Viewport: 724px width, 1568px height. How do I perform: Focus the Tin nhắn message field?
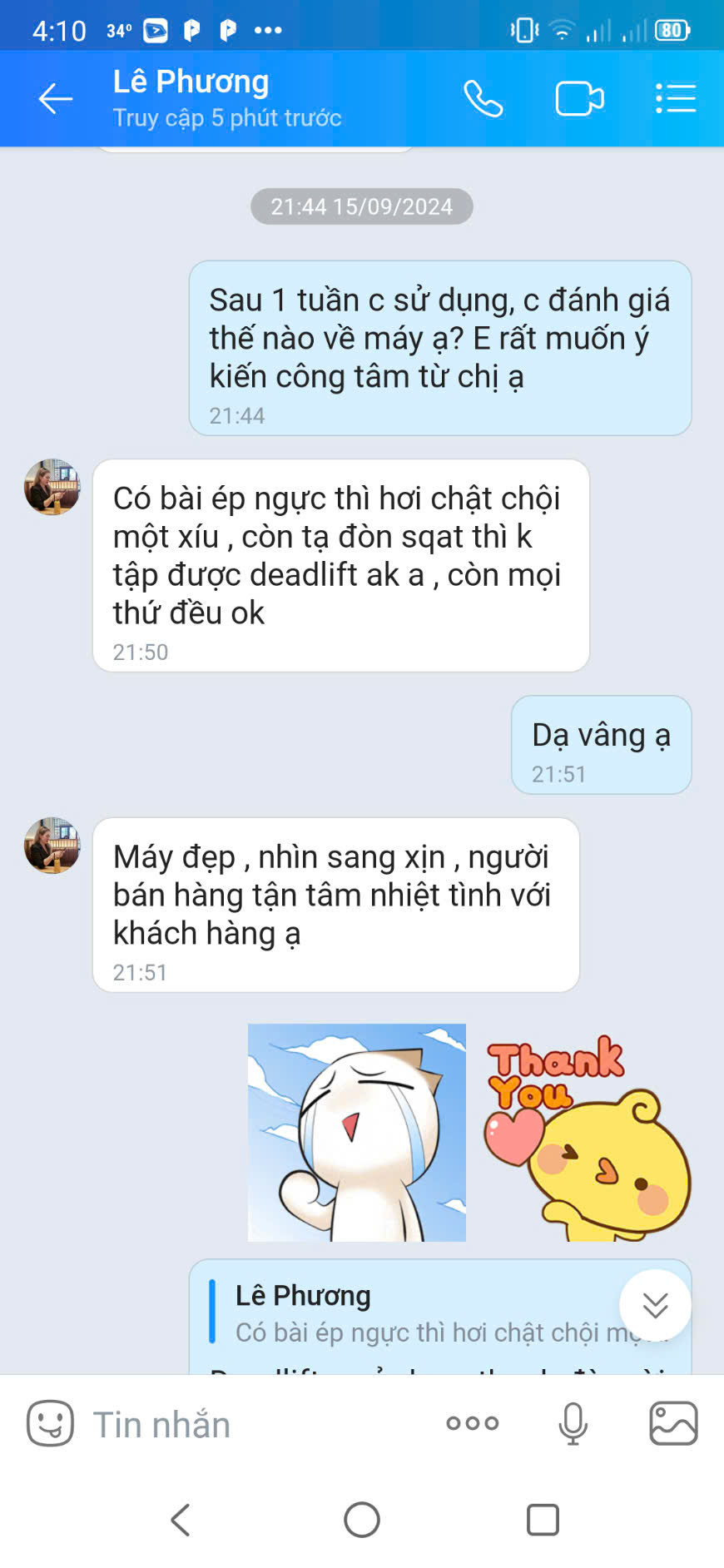[x=250, y=1425]
